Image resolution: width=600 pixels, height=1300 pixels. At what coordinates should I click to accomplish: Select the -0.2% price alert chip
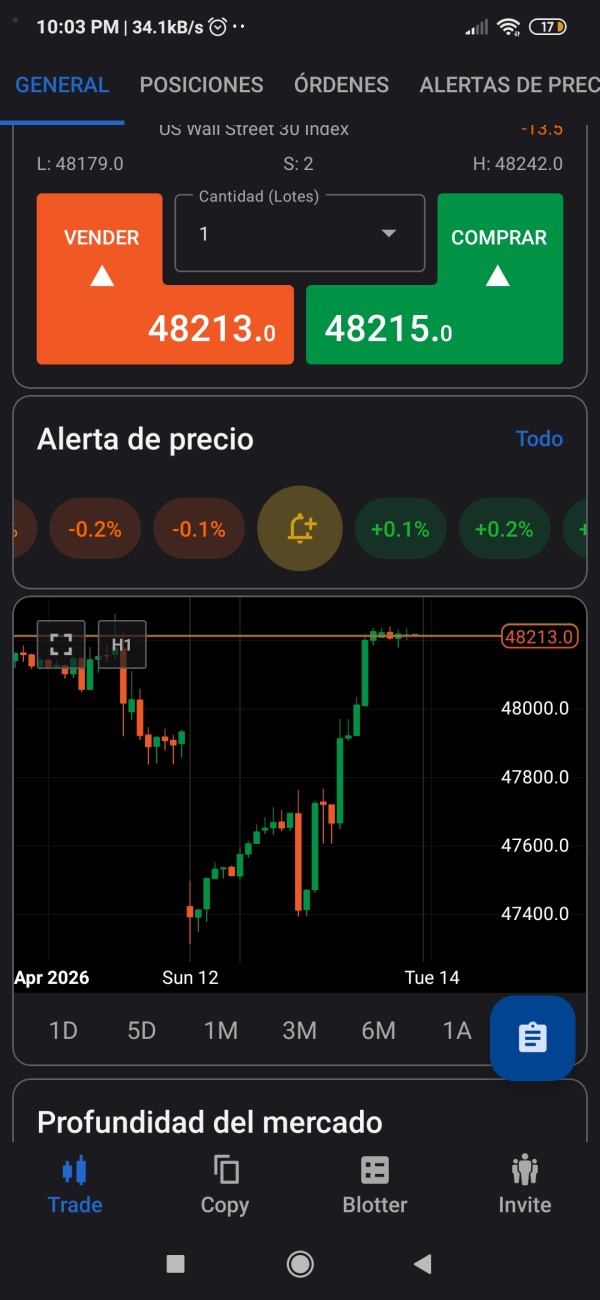coord(95,529)
